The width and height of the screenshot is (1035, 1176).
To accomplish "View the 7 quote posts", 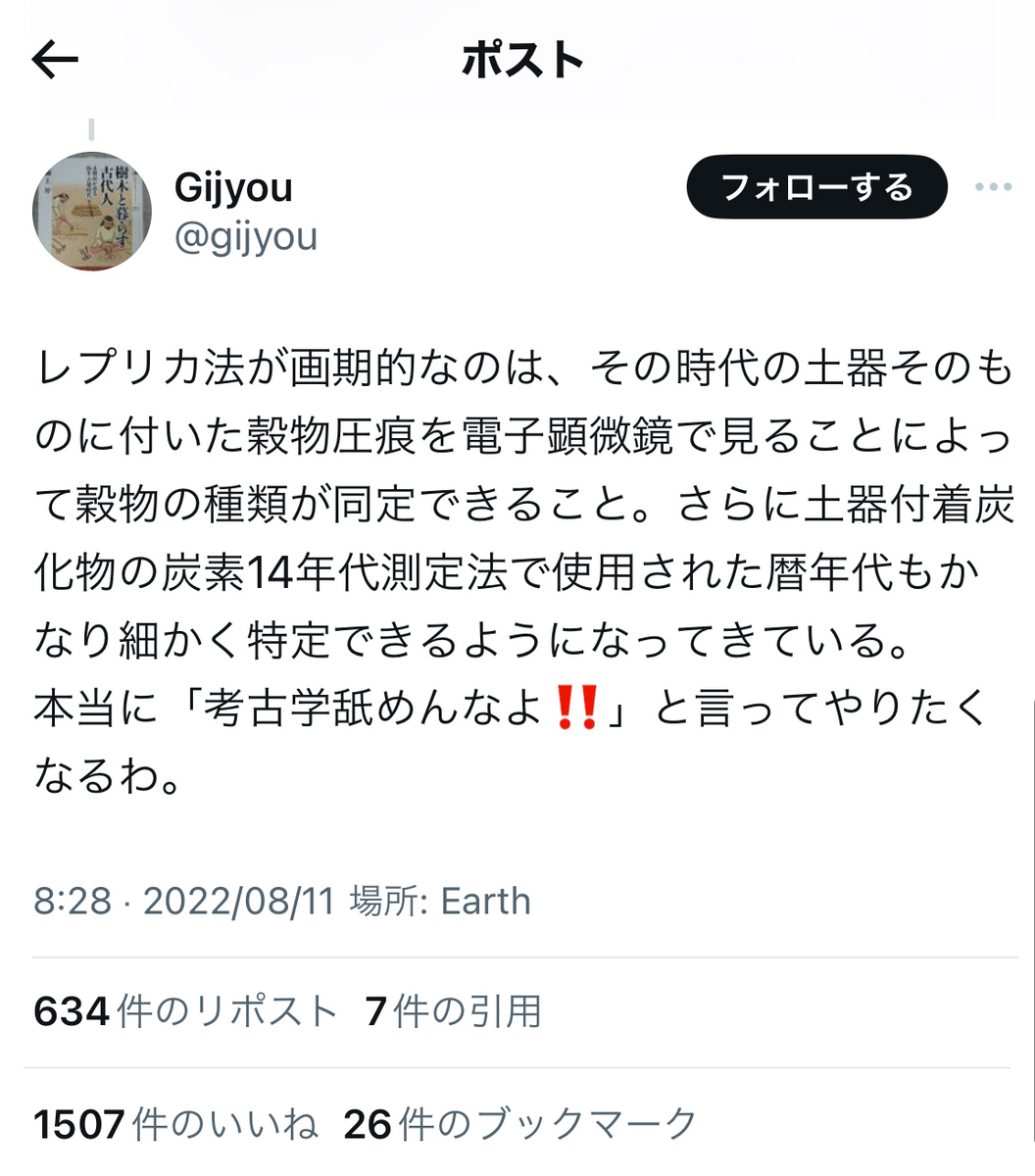I will (x=453, y=1011).
